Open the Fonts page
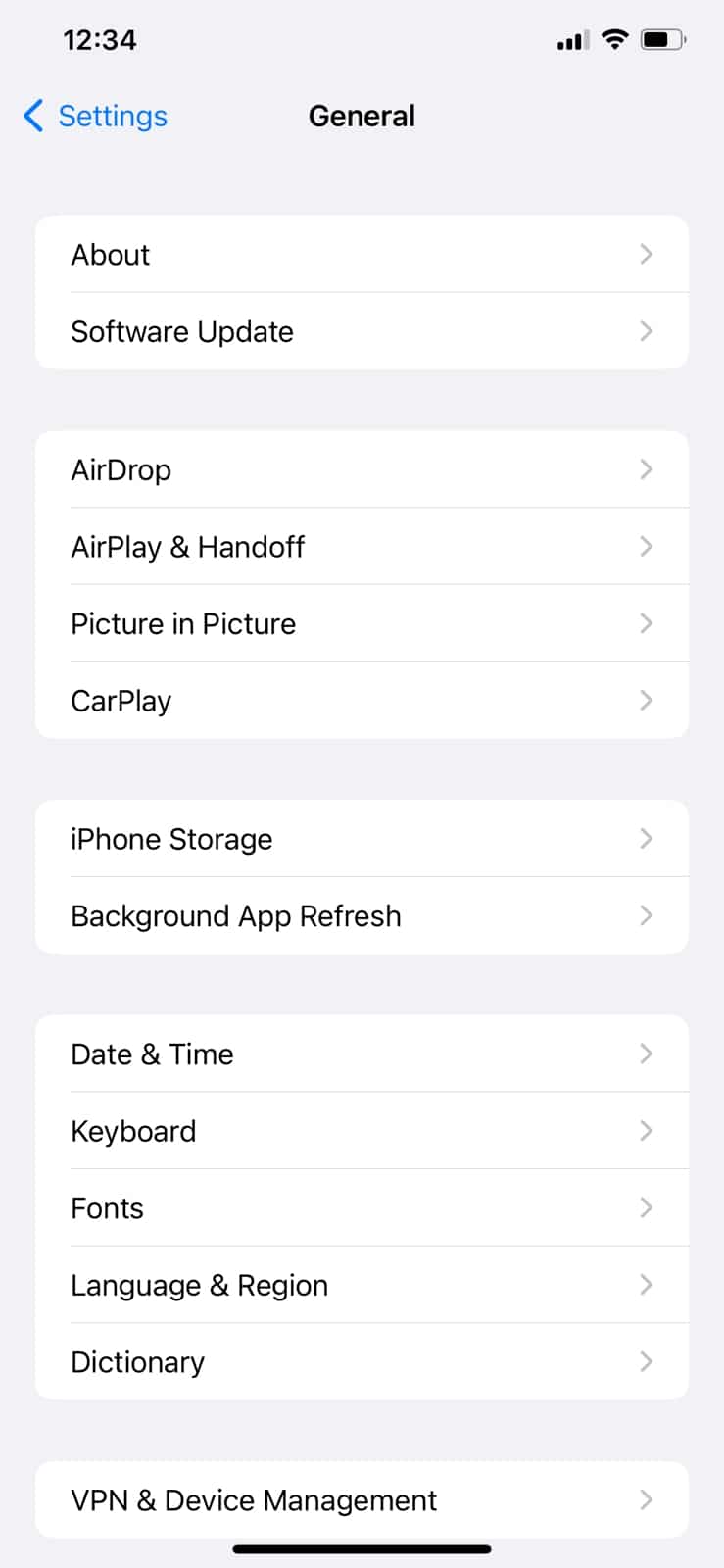 pyautogui.click(x=362, y=1207)
